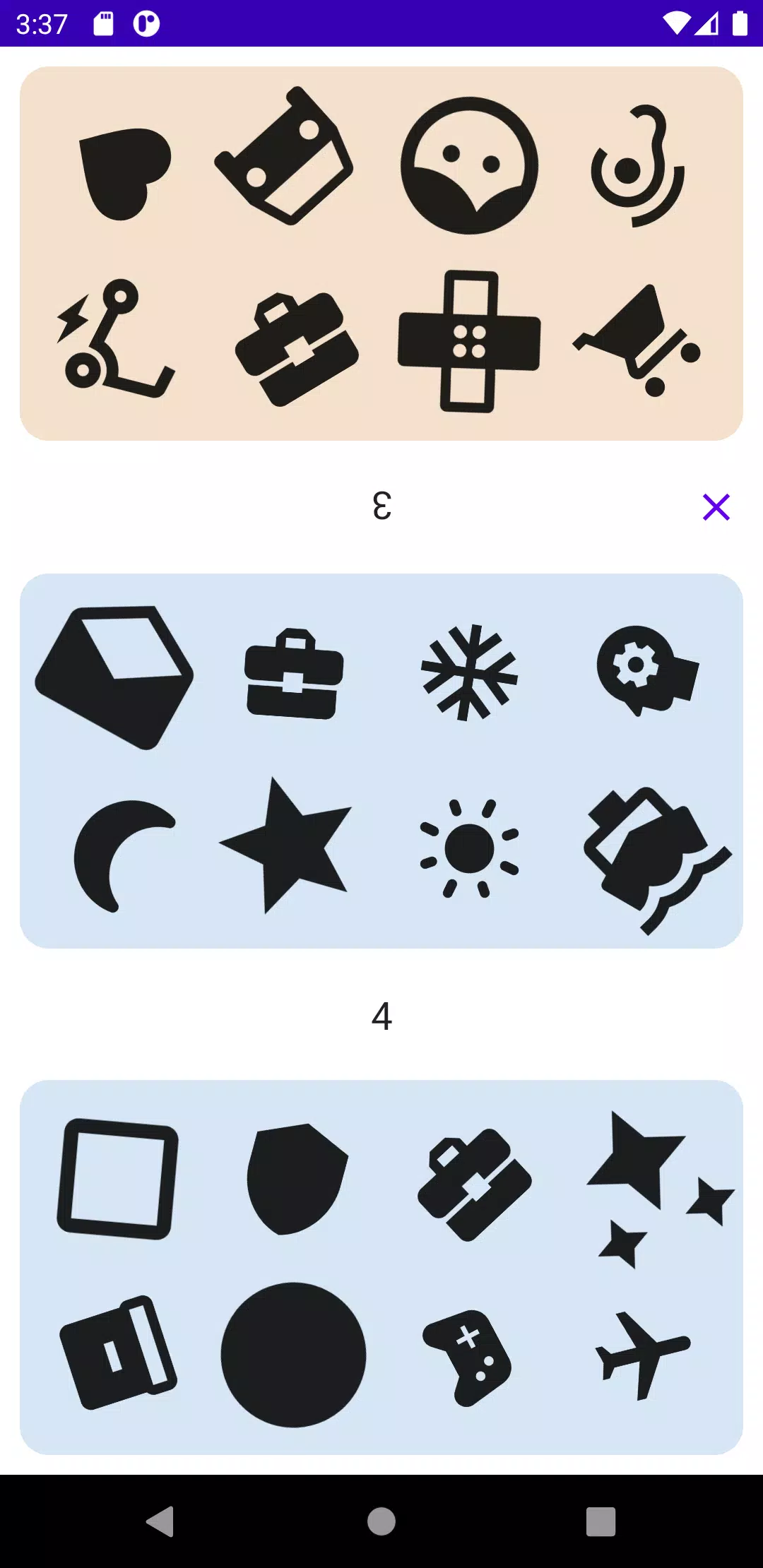Viewport: 763px width, 1568px height.
Task: Choose the round face icon
Action: point(469,165)
